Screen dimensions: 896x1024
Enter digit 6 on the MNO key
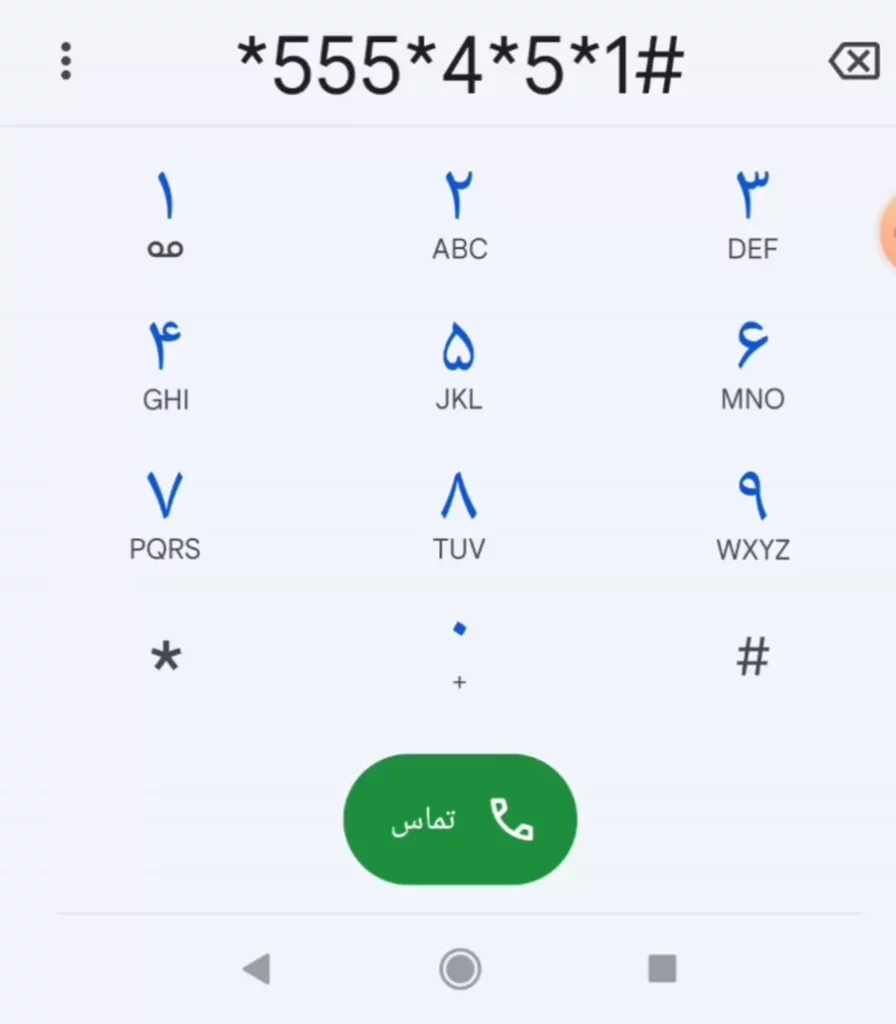[752, 366]
